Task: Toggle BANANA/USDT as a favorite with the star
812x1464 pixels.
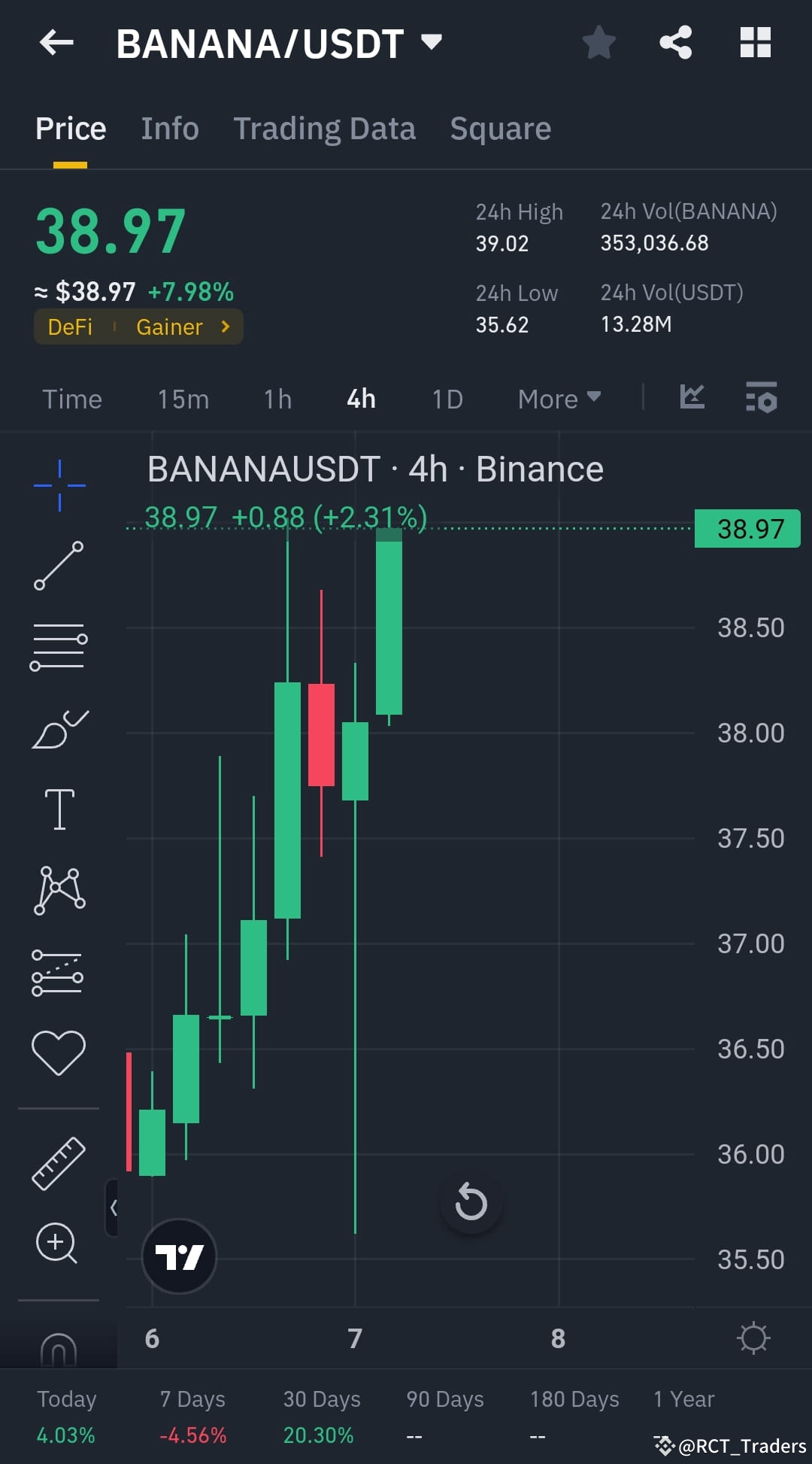Action: pos(599,43)
